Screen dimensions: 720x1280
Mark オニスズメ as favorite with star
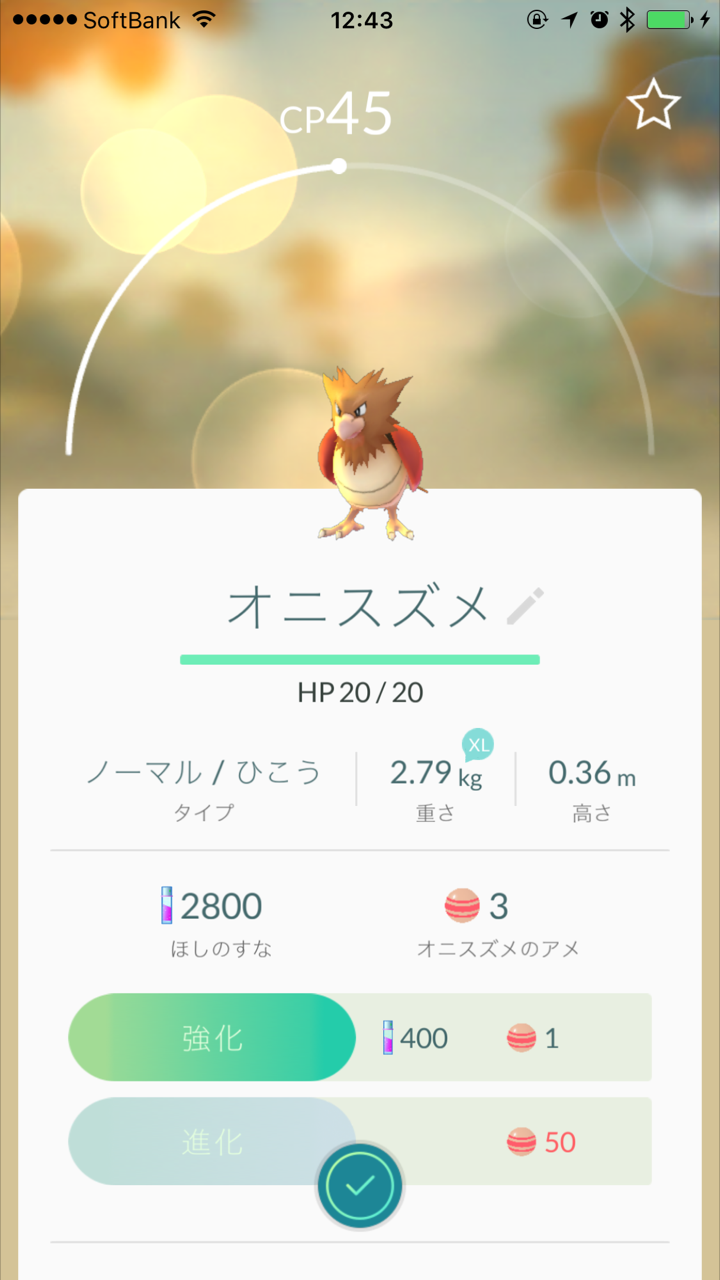tap(653, 105)
